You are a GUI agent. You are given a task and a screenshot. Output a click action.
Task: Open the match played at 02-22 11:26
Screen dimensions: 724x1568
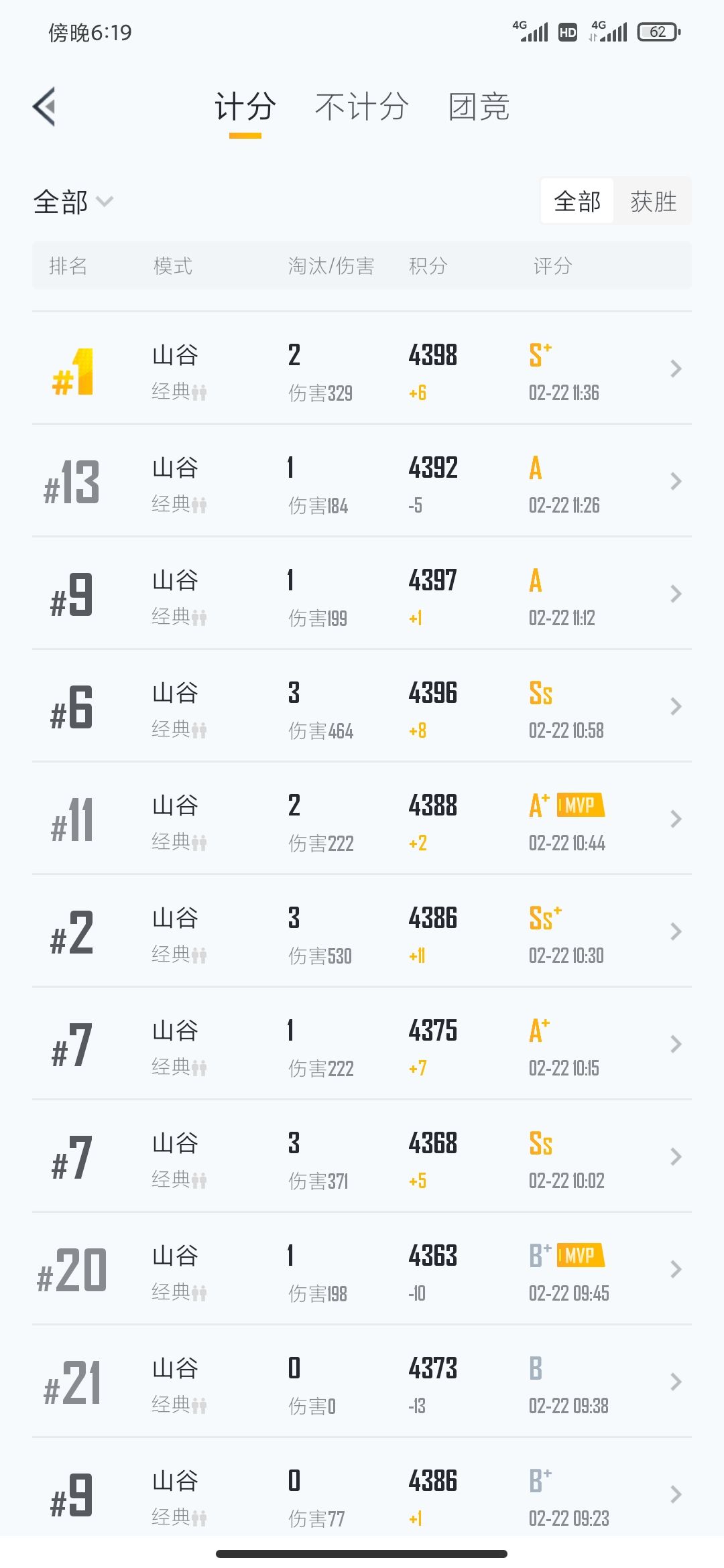pos(362,483)
